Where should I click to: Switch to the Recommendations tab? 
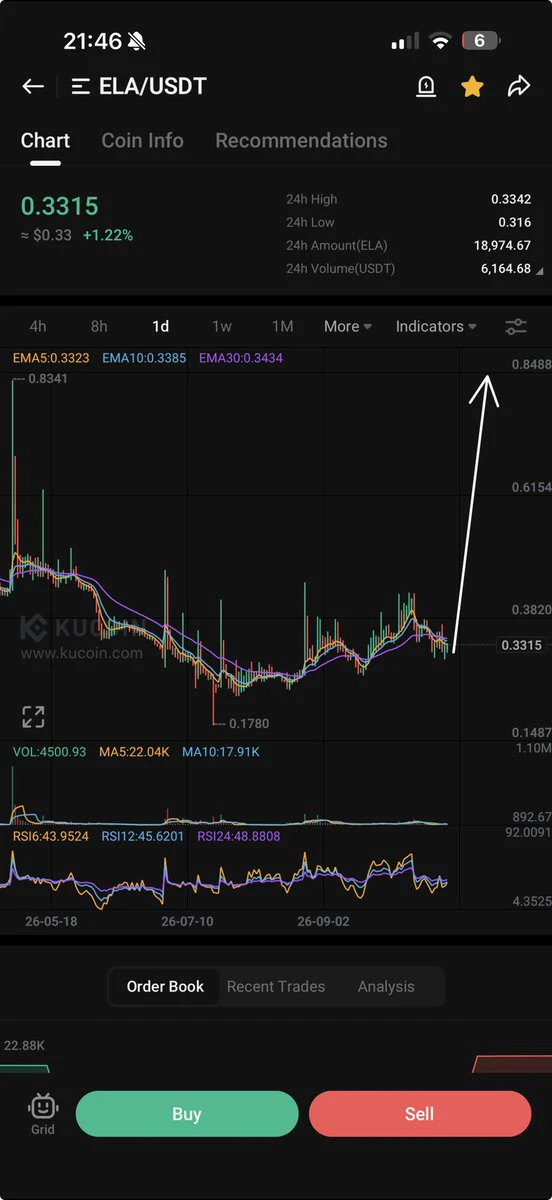coord(301,141)
